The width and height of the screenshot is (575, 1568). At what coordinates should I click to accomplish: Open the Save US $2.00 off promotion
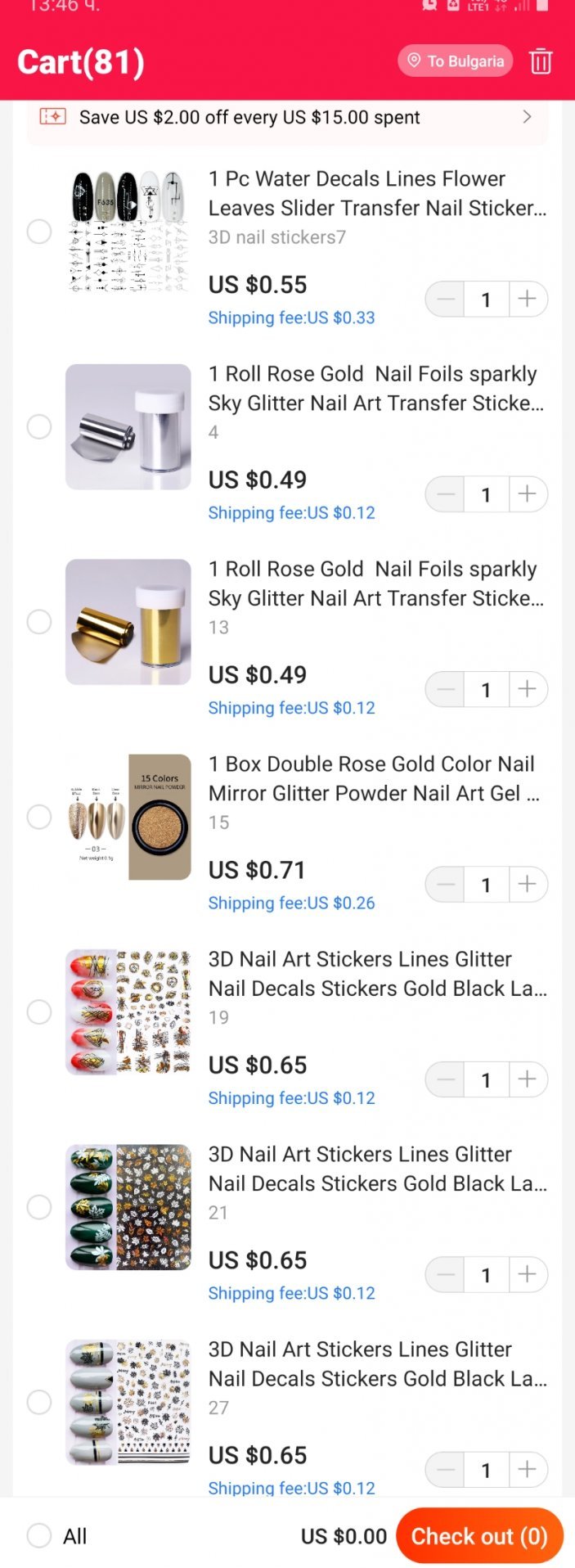click(287, 117)
